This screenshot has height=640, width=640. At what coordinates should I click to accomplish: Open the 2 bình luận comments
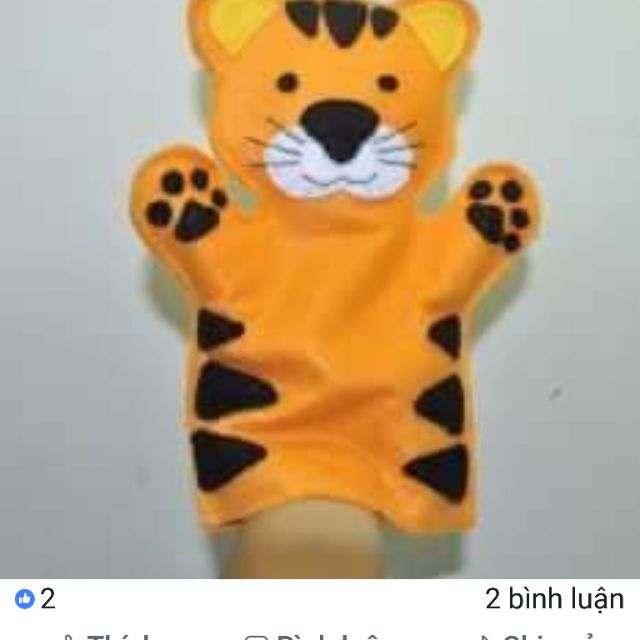click(554, 599)
